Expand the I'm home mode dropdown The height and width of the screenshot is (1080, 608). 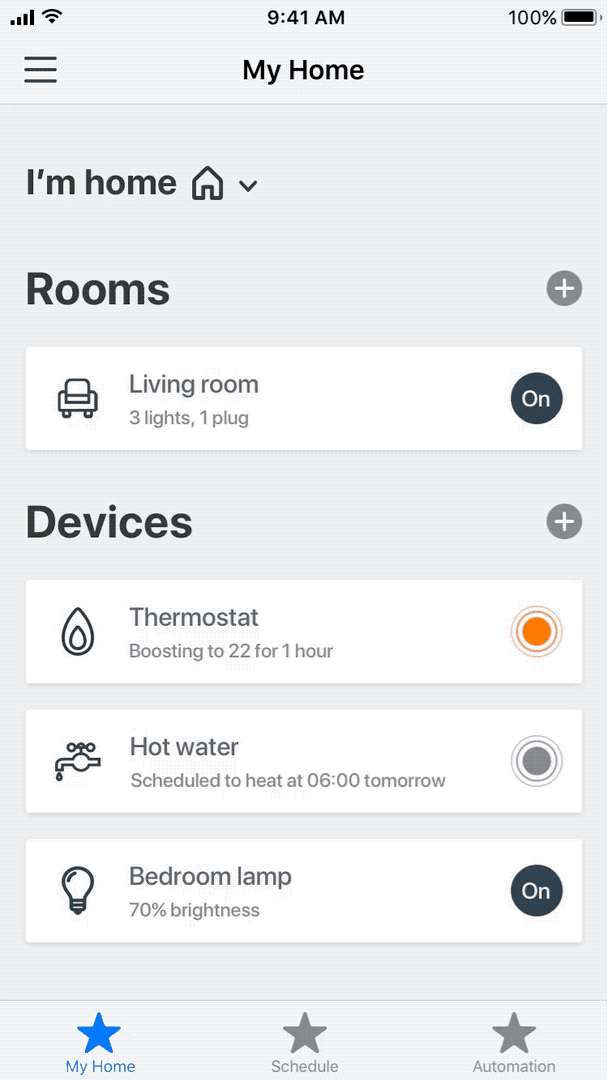[x=248, y=185]
